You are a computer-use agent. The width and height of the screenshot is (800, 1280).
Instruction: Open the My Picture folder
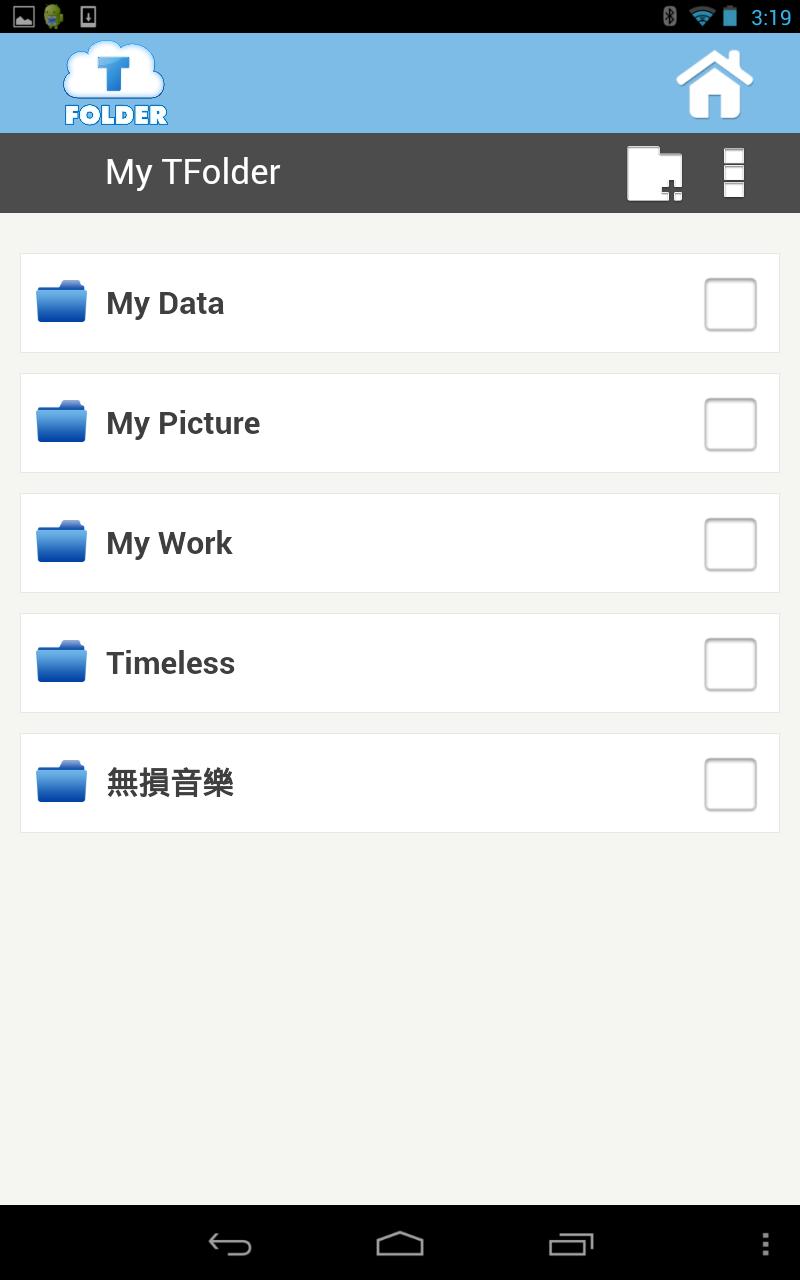(300, 423)
